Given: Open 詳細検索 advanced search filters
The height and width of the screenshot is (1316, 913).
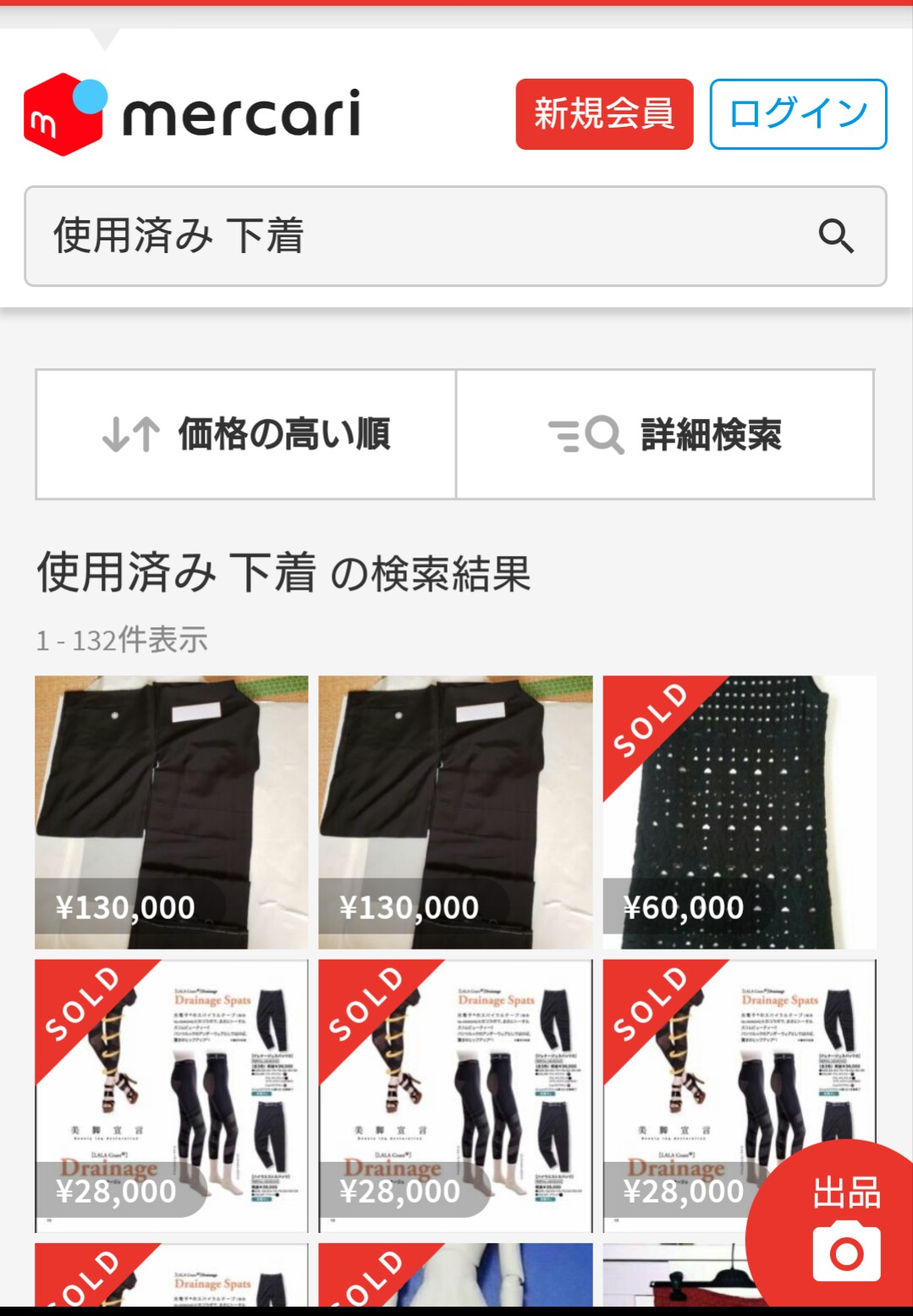Looking at the screenshot, I should point(665,434).
